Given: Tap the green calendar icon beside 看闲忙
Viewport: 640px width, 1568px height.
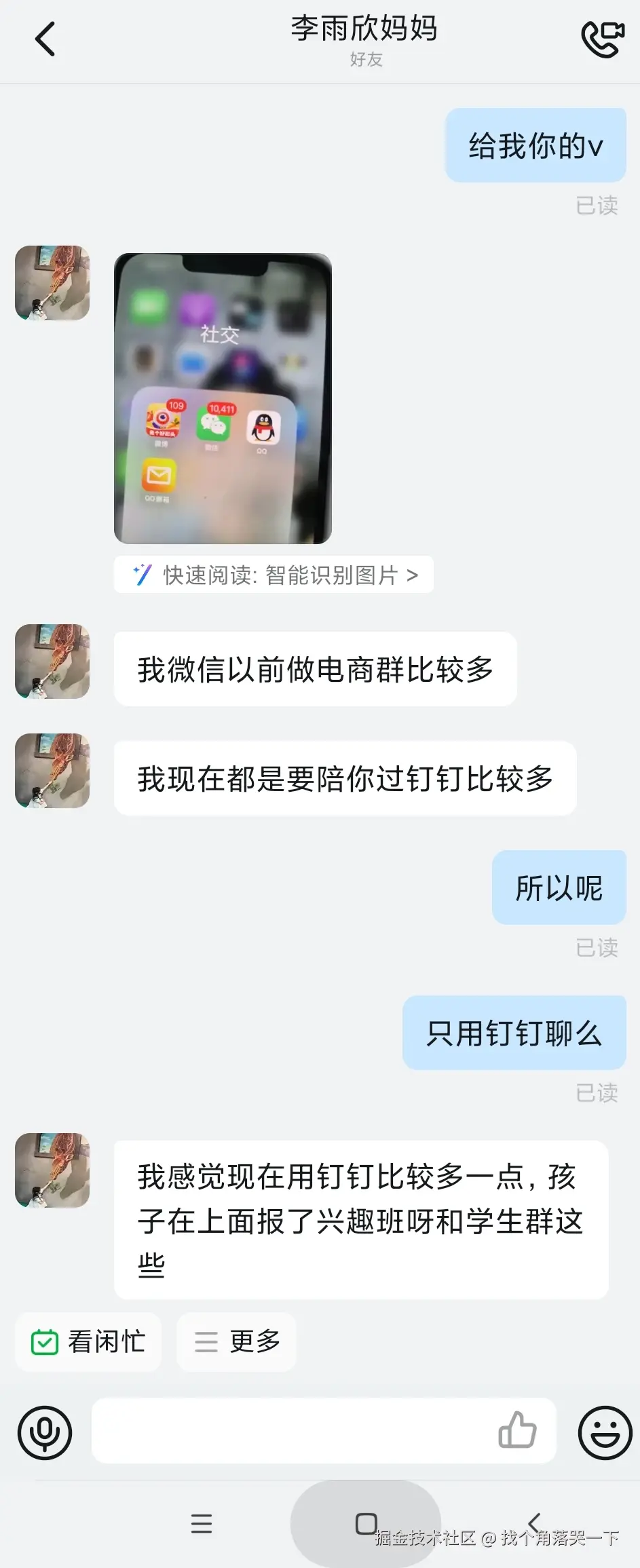Looking at the screenshot, I should [x=44, y=1341].
